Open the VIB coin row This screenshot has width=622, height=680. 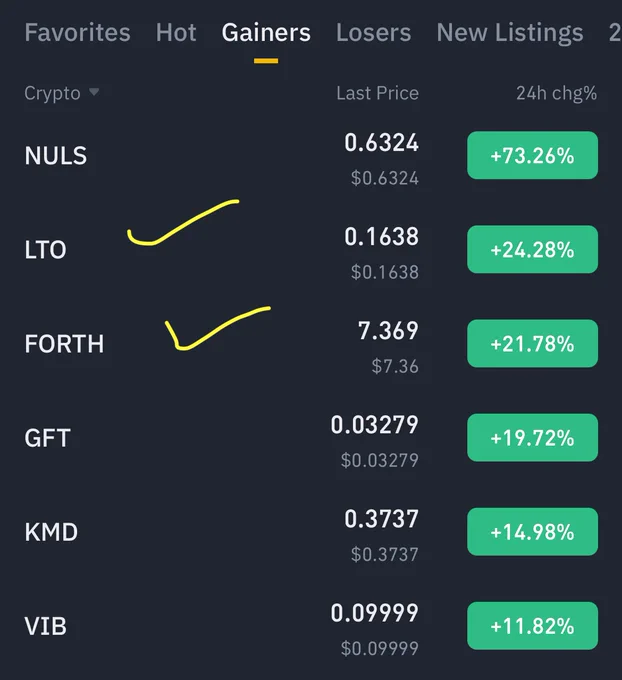311,626
